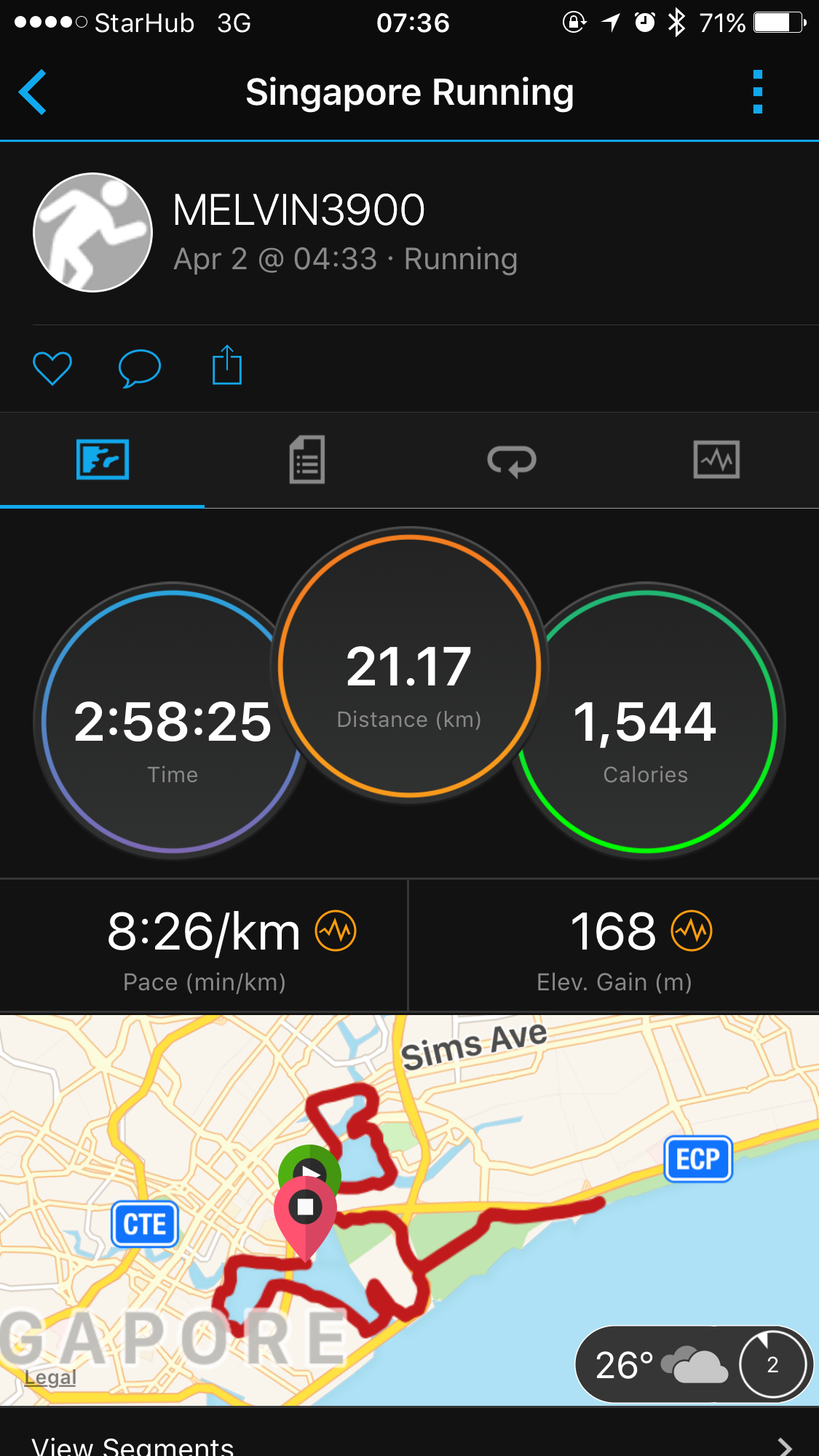The width and height of the screenshot is (819, 1456).
Task: Open comments with the speech bubble icon
Action: click(x=139, y=367)
